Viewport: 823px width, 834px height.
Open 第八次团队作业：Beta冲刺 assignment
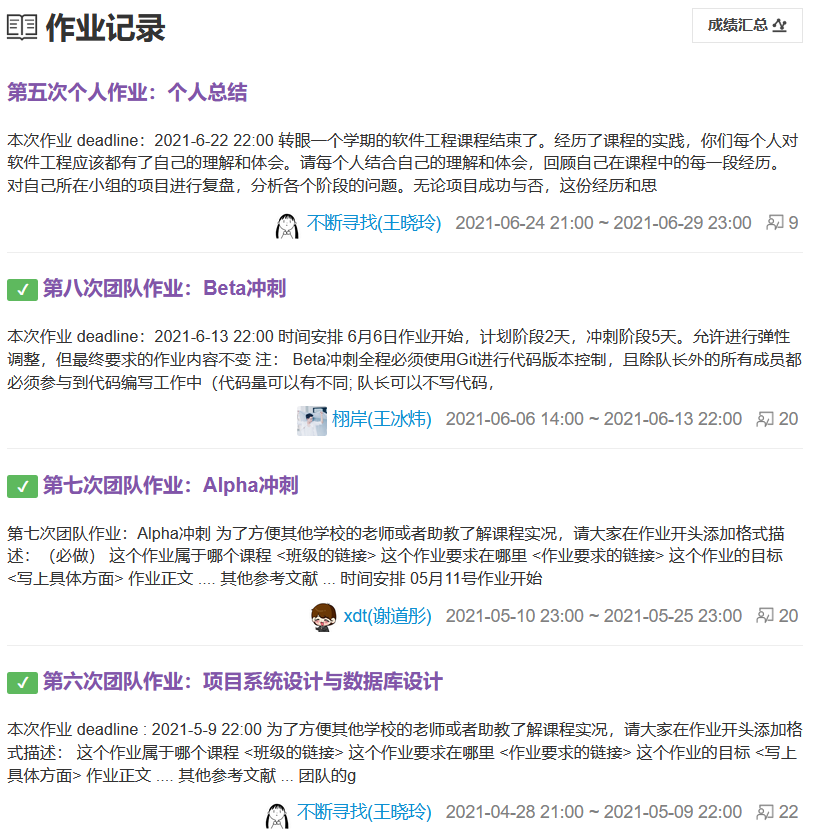coord(164,289)
